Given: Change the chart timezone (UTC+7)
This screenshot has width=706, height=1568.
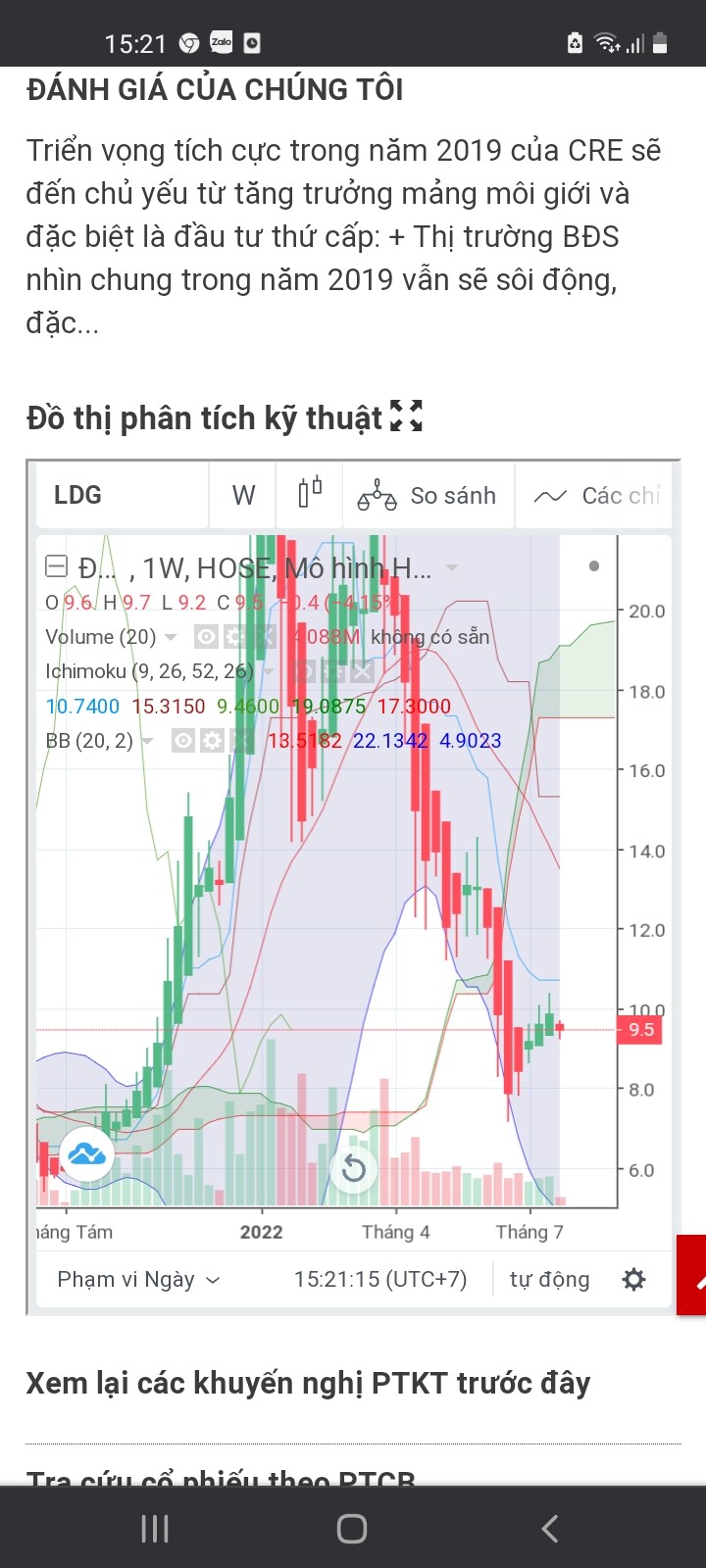Looking at the screenshot, I should [x=380, y=1280].
